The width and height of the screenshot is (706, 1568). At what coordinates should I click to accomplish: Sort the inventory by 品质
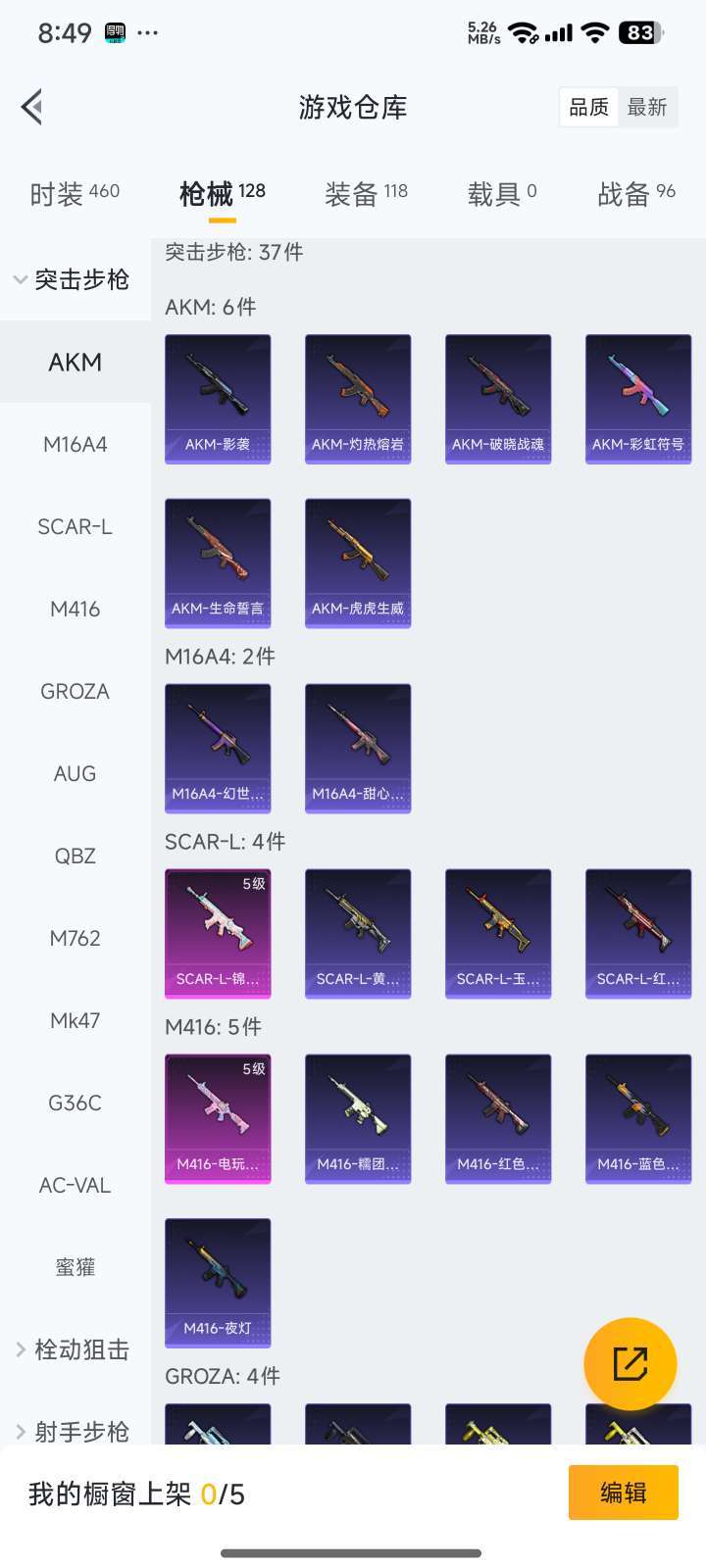pyautogui.click(x=589, y=107)
